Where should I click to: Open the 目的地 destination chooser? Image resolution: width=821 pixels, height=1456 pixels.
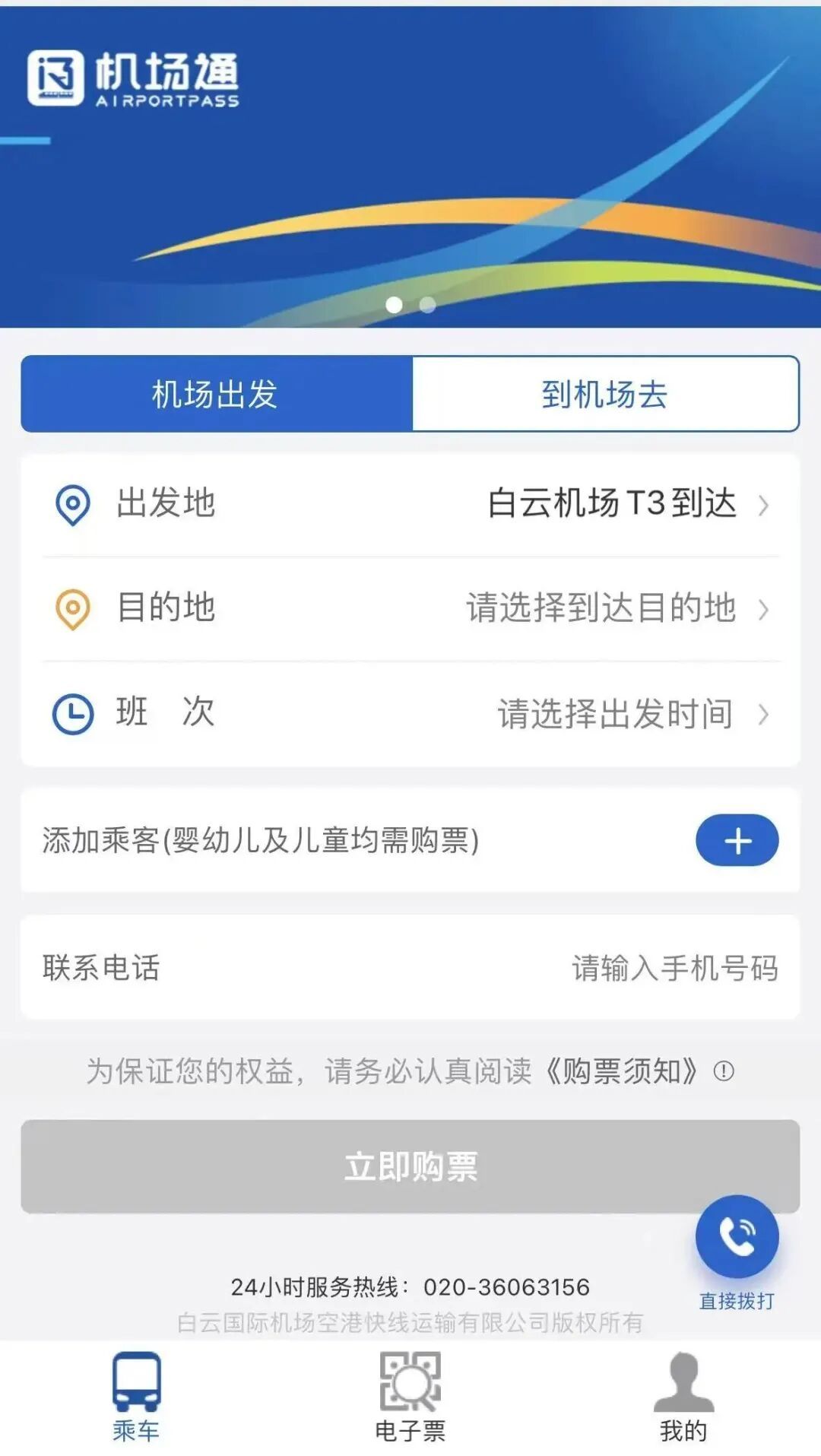[x=410, y=607]
